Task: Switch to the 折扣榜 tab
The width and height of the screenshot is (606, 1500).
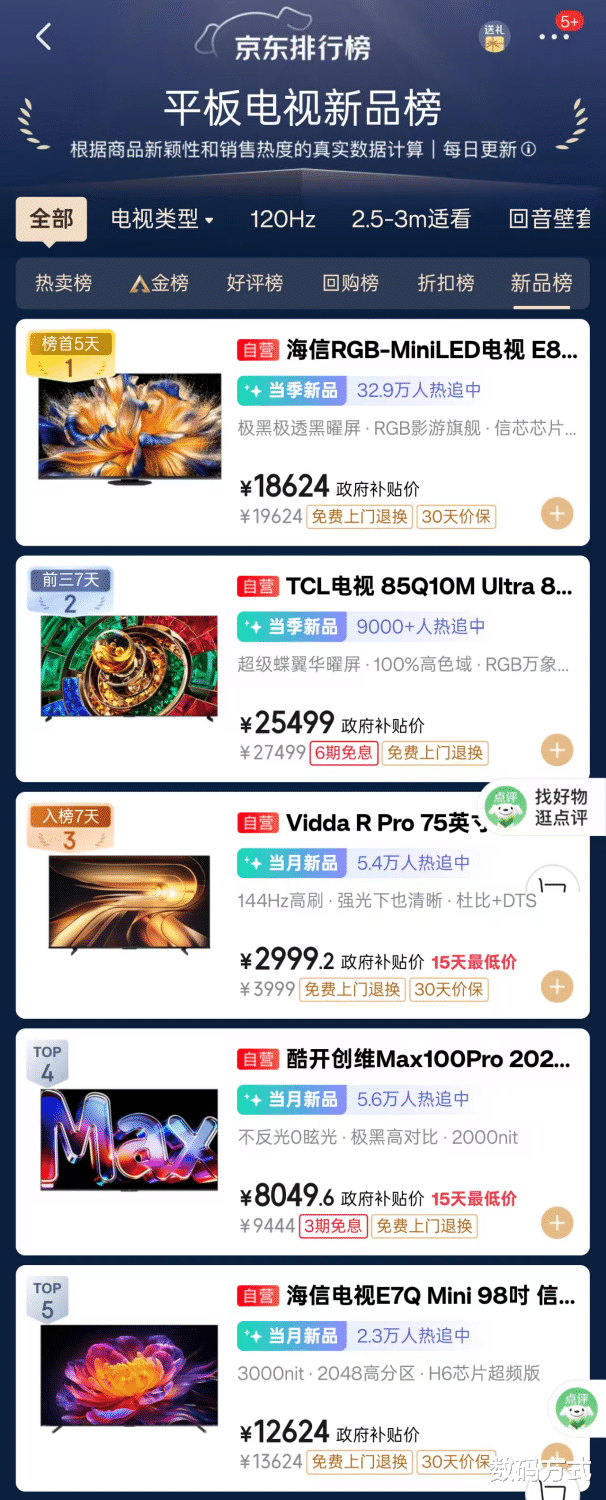Action: [x=445, y=283]
